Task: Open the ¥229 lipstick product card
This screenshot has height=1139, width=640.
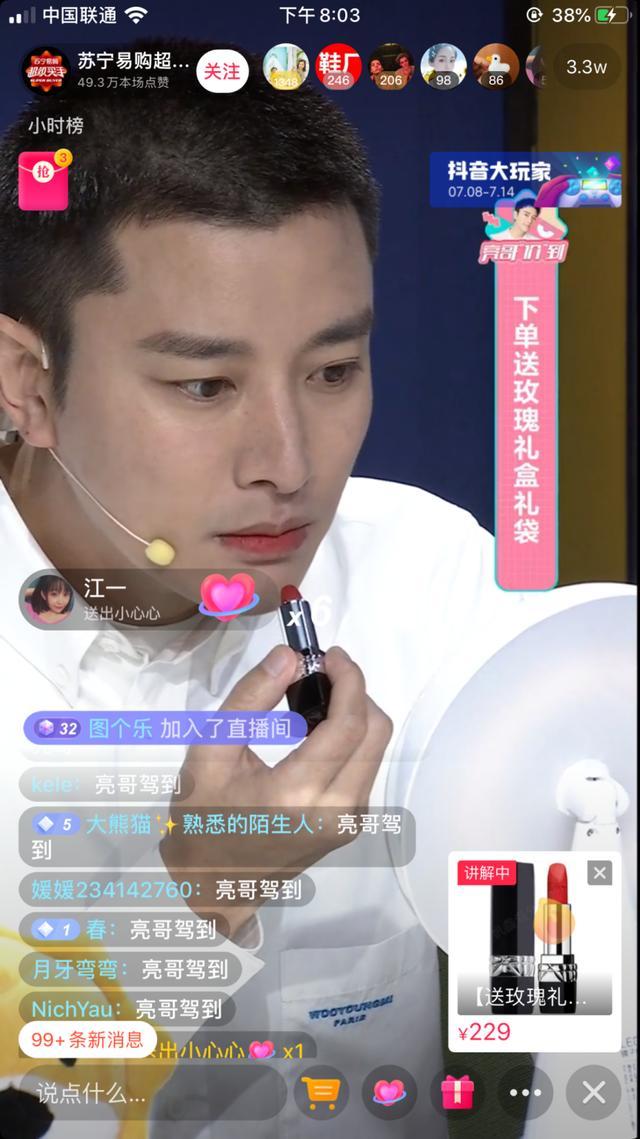Action: coord(533,950)
